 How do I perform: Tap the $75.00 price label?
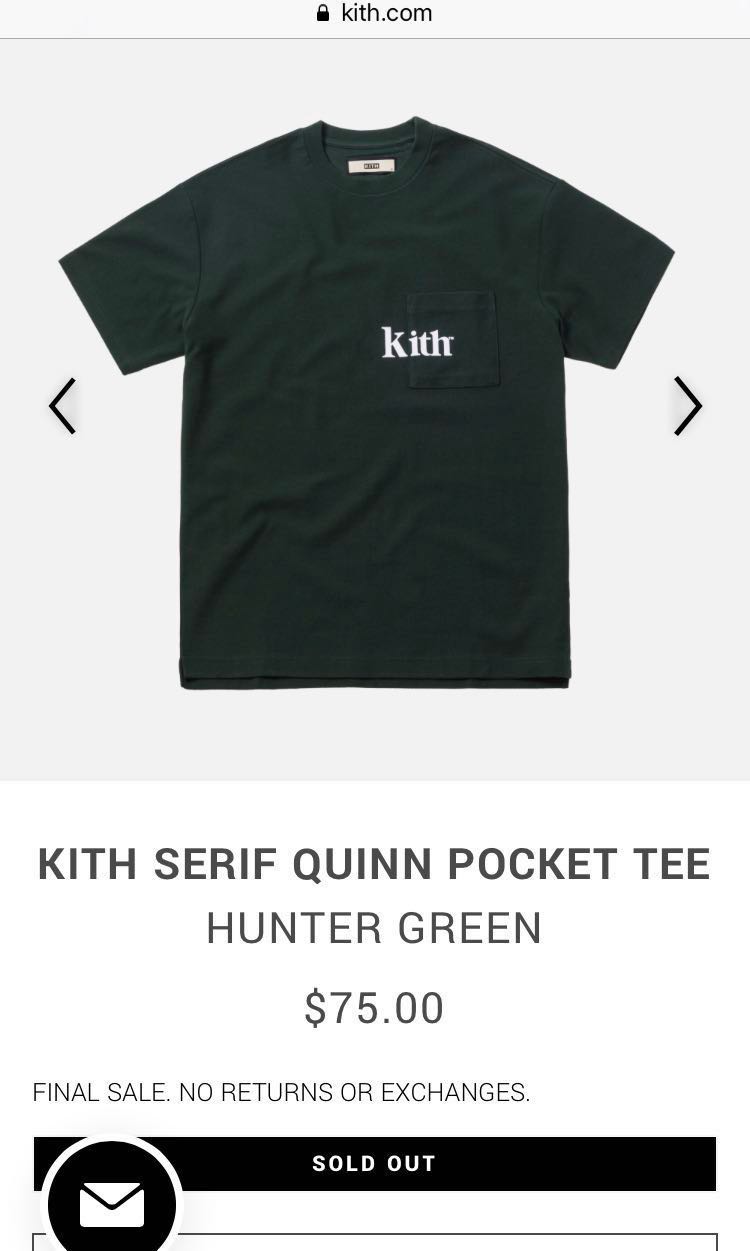(x=374, y=1007)
